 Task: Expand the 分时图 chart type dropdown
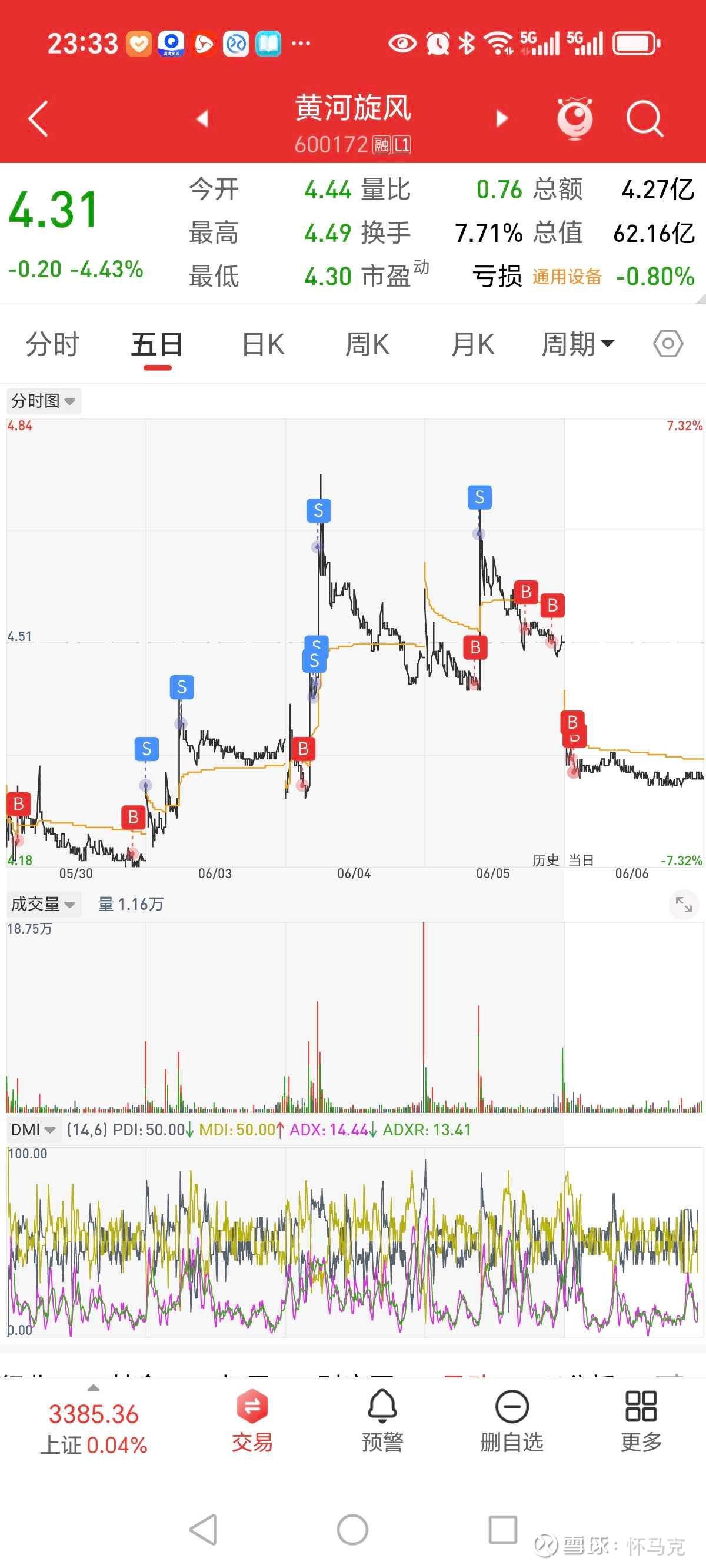43,401
